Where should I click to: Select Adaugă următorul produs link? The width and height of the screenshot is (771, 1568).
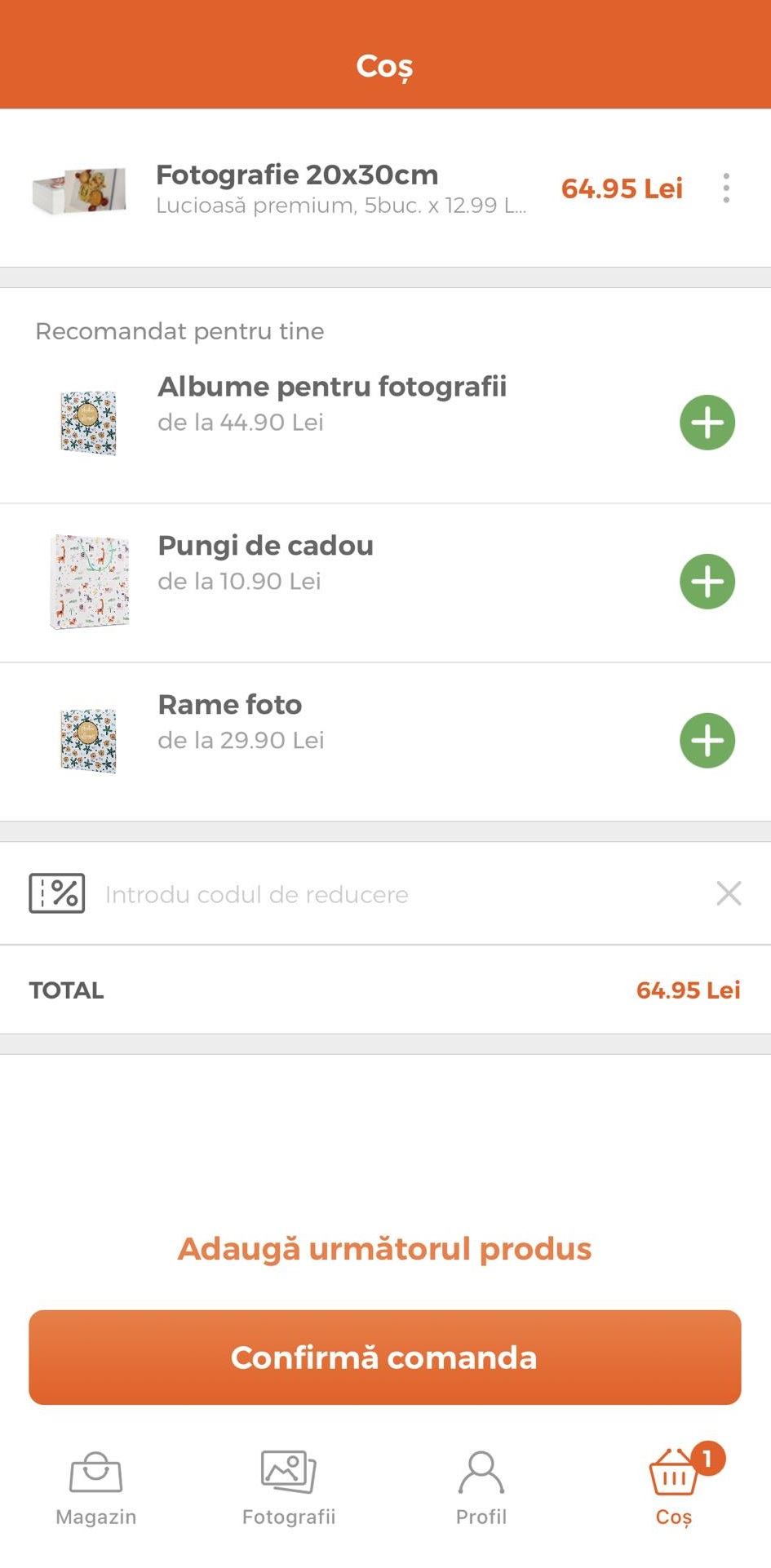coord(385,1248)
